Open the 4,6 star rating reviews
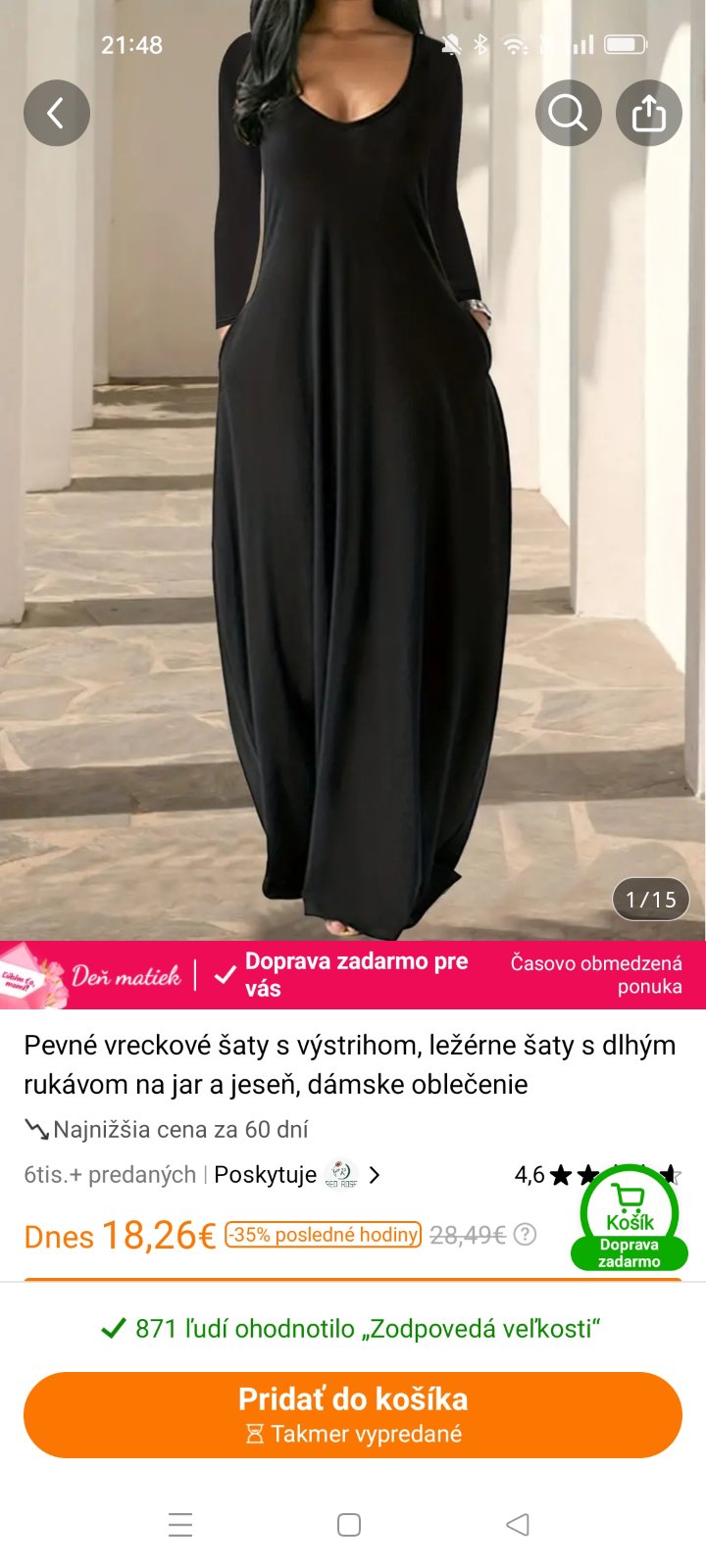706x1568 pixels. tap(549, 1174)
